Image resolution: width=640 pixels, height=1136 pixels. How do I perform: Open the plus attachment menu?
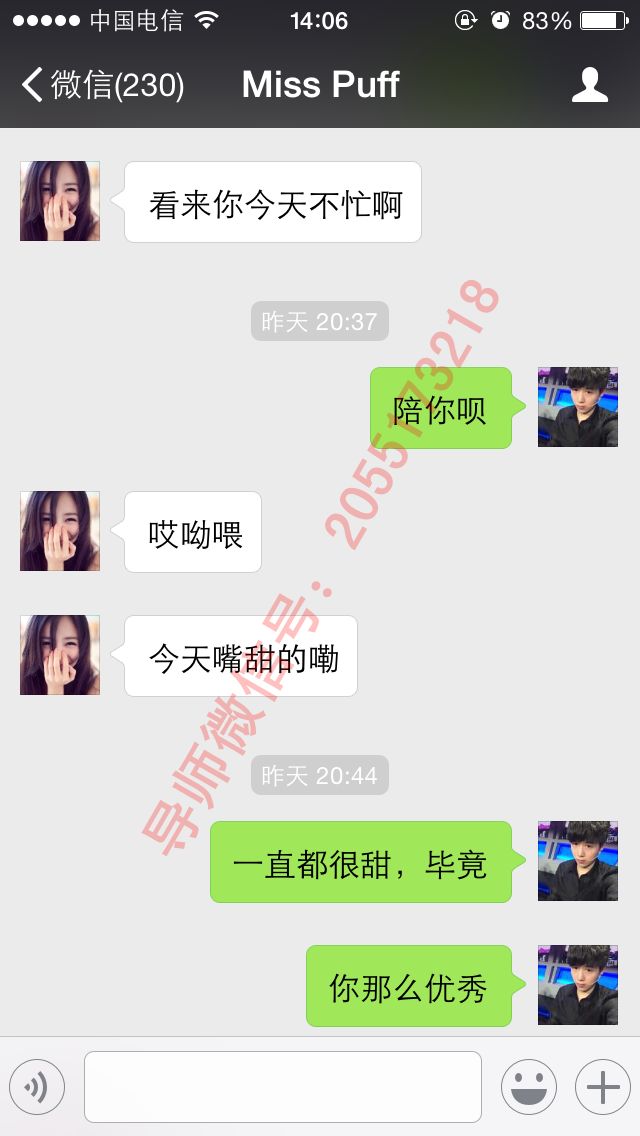point(602,1087)
